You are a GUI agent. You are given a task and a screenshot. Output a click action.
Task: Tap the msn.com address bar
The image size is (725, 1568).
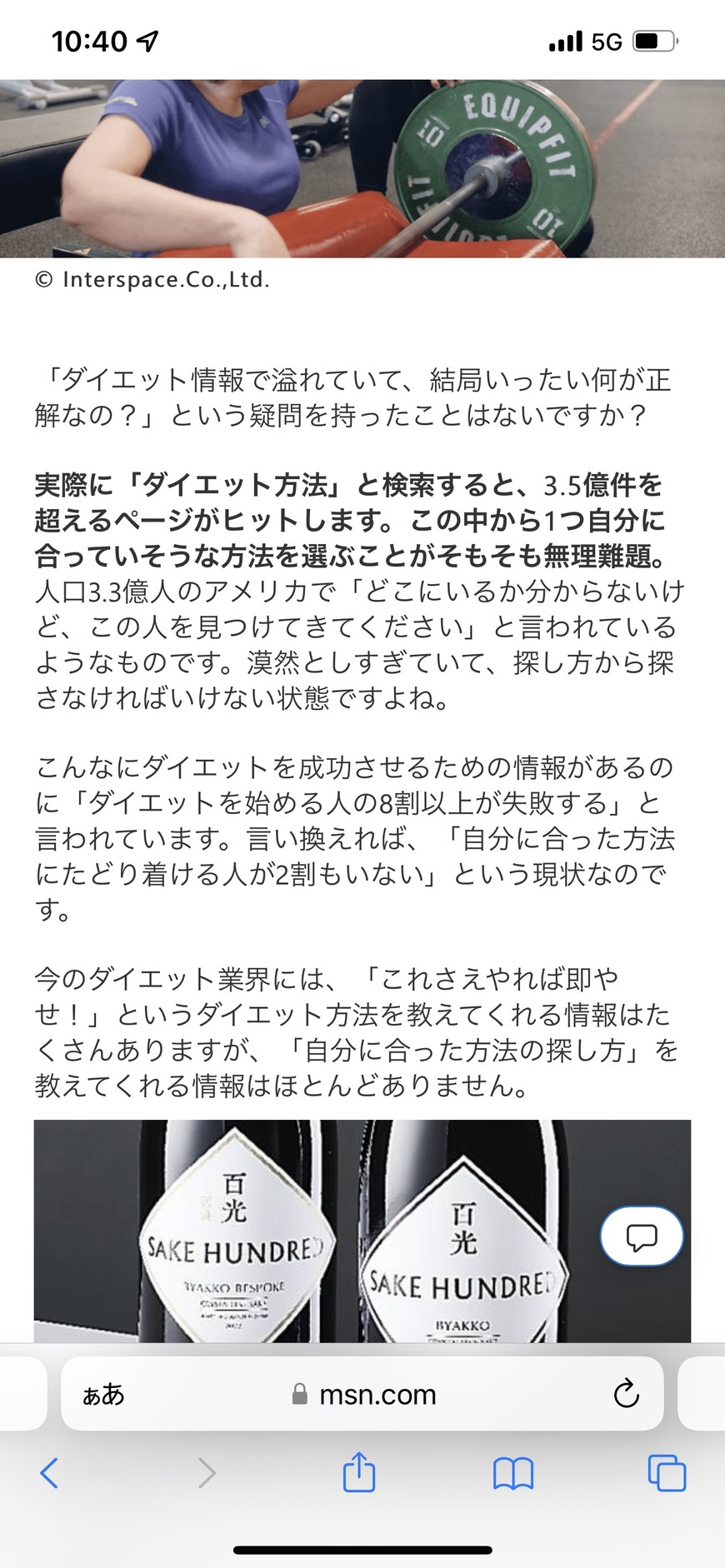[362, 1394]
